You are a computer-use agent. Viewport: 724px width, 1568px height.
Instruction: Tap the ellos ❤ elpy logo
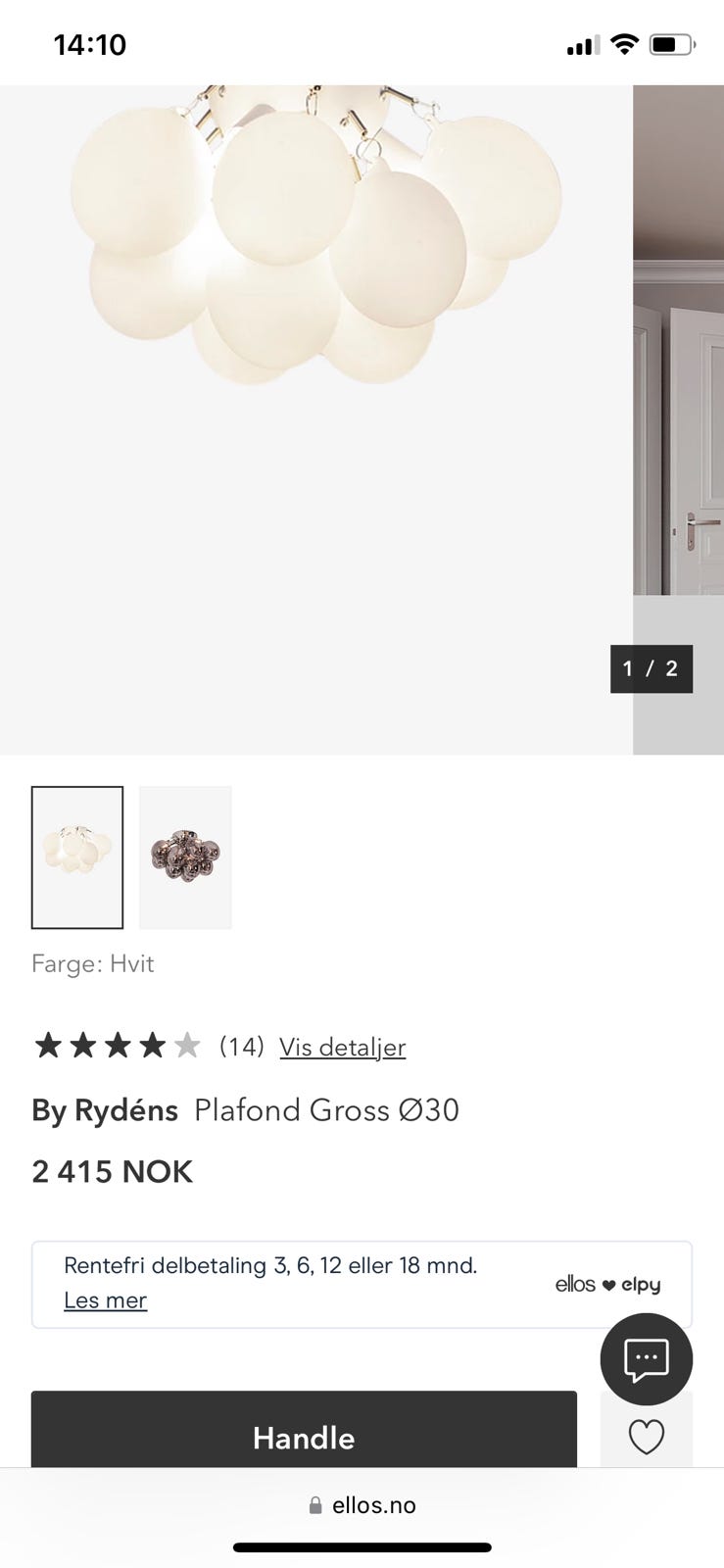[x=607, y=1284]
